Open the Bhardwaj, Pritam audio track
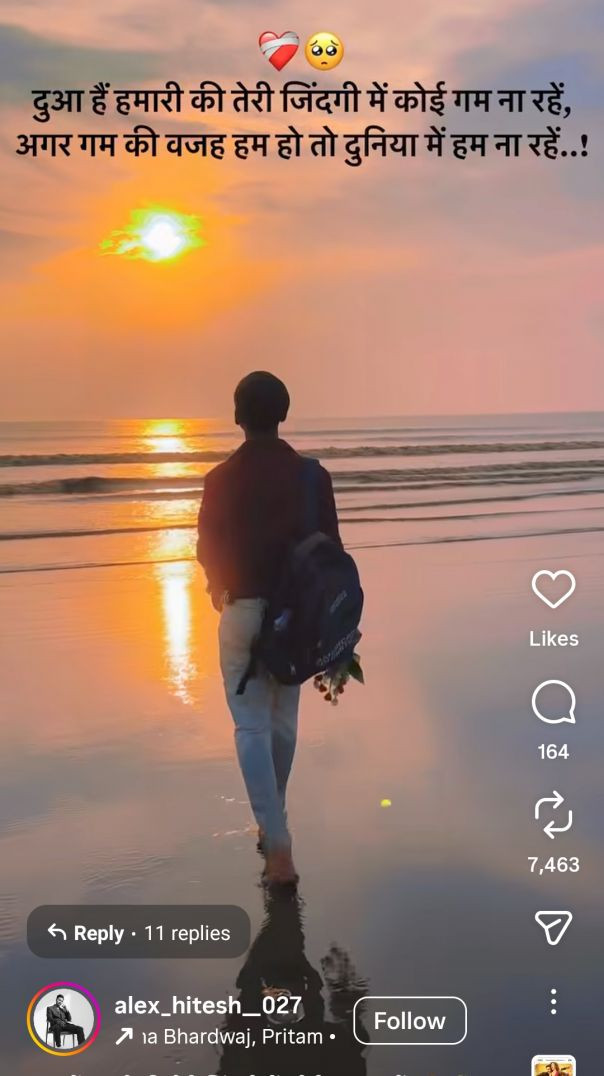This screenshot has height=1076, width=604. [x=230, y=1037]
